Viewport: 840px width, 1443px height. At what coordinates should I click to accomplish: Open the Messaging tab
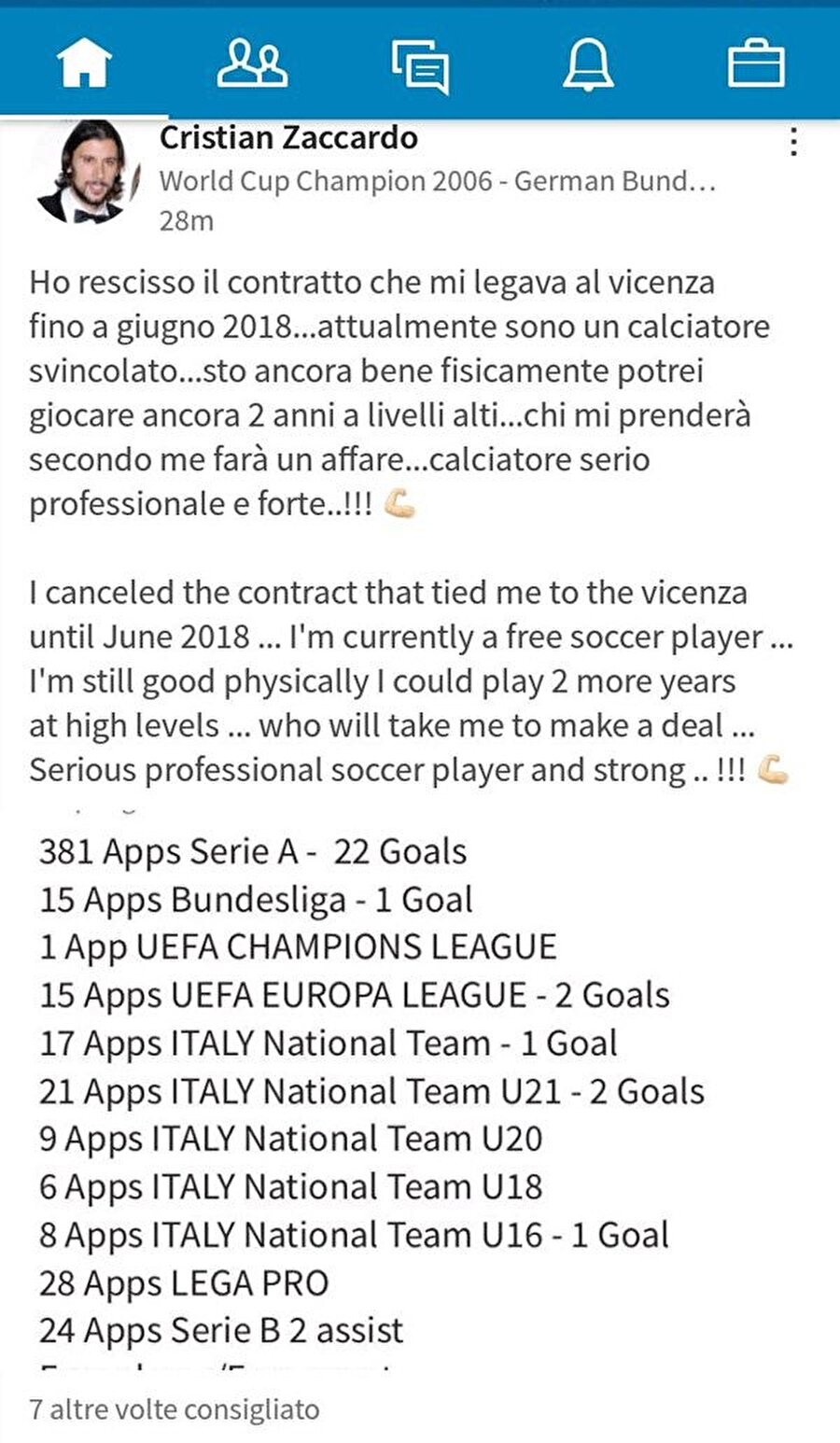tap(420, 65)
